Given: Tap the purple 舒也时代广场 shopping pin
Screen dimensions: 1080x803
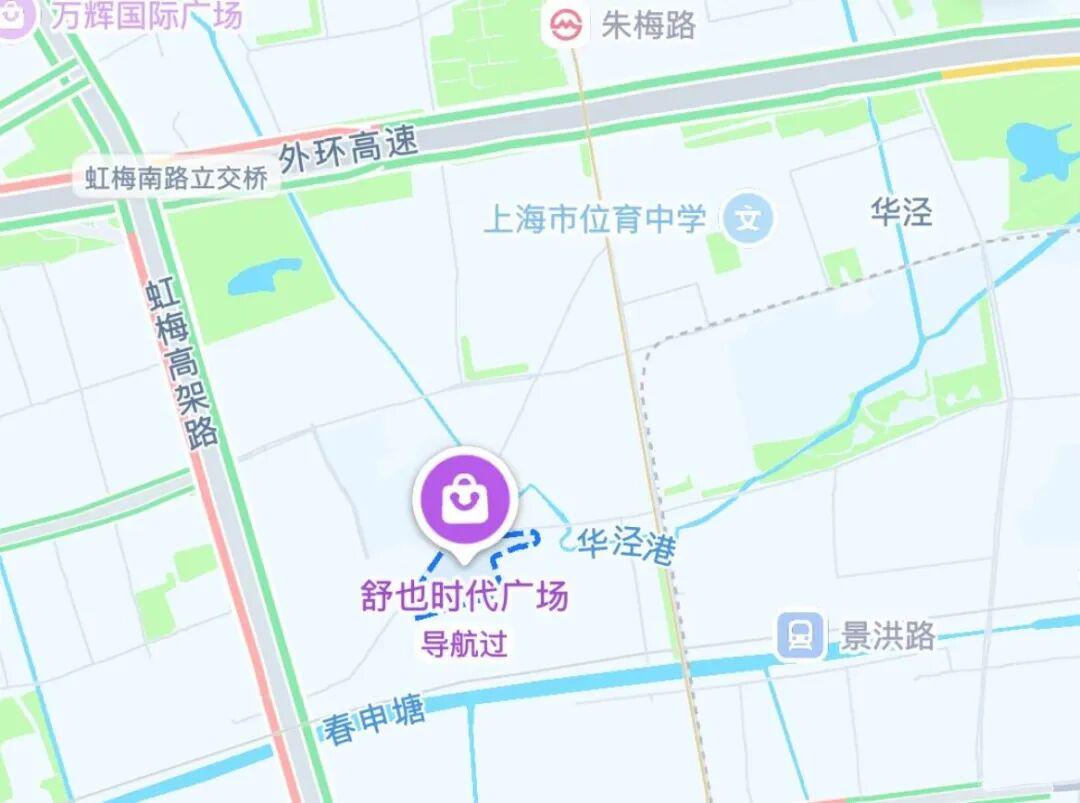Looking at the screenshot, I should (463, 499).
